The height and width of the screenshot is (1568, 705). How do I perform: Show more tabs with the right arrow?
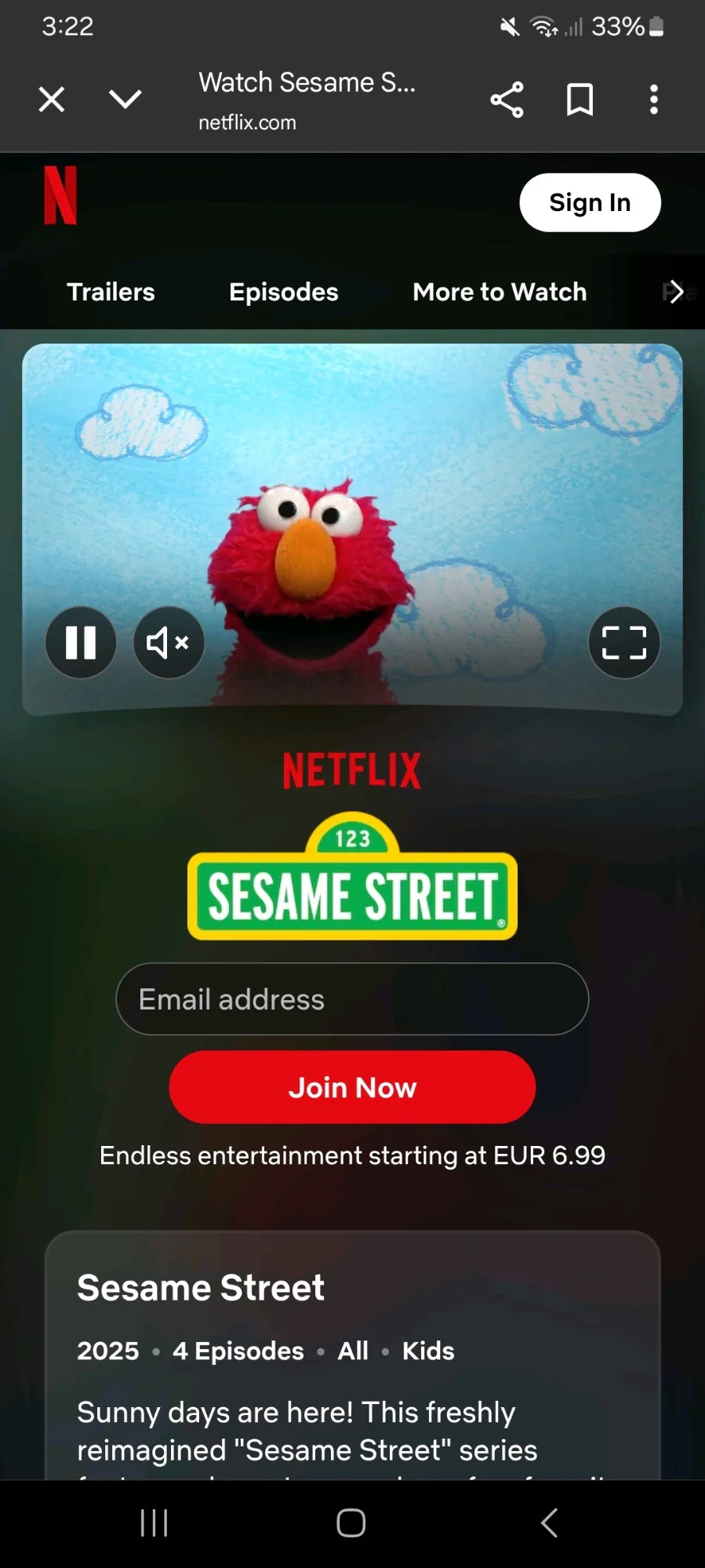[676, 292]
